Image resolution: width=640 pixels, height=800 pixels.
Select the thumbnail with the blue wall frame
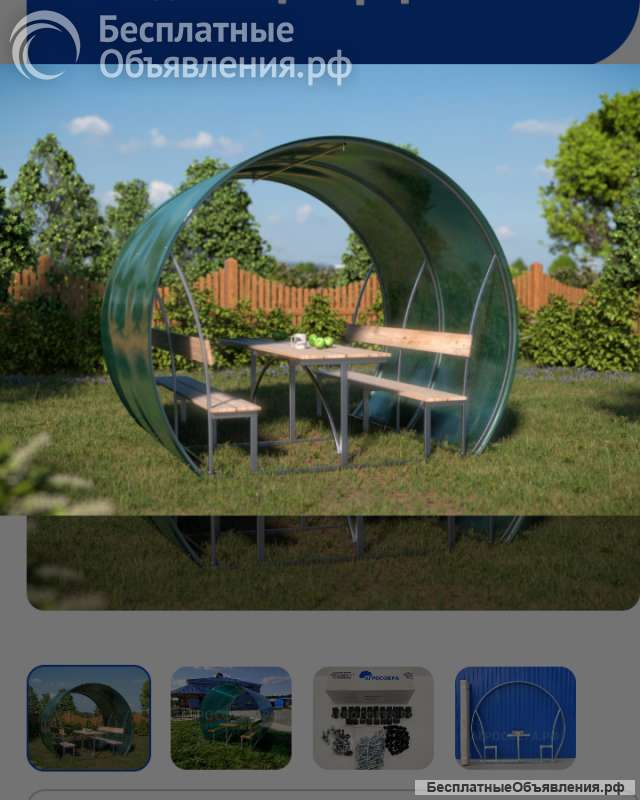[515, 717]
